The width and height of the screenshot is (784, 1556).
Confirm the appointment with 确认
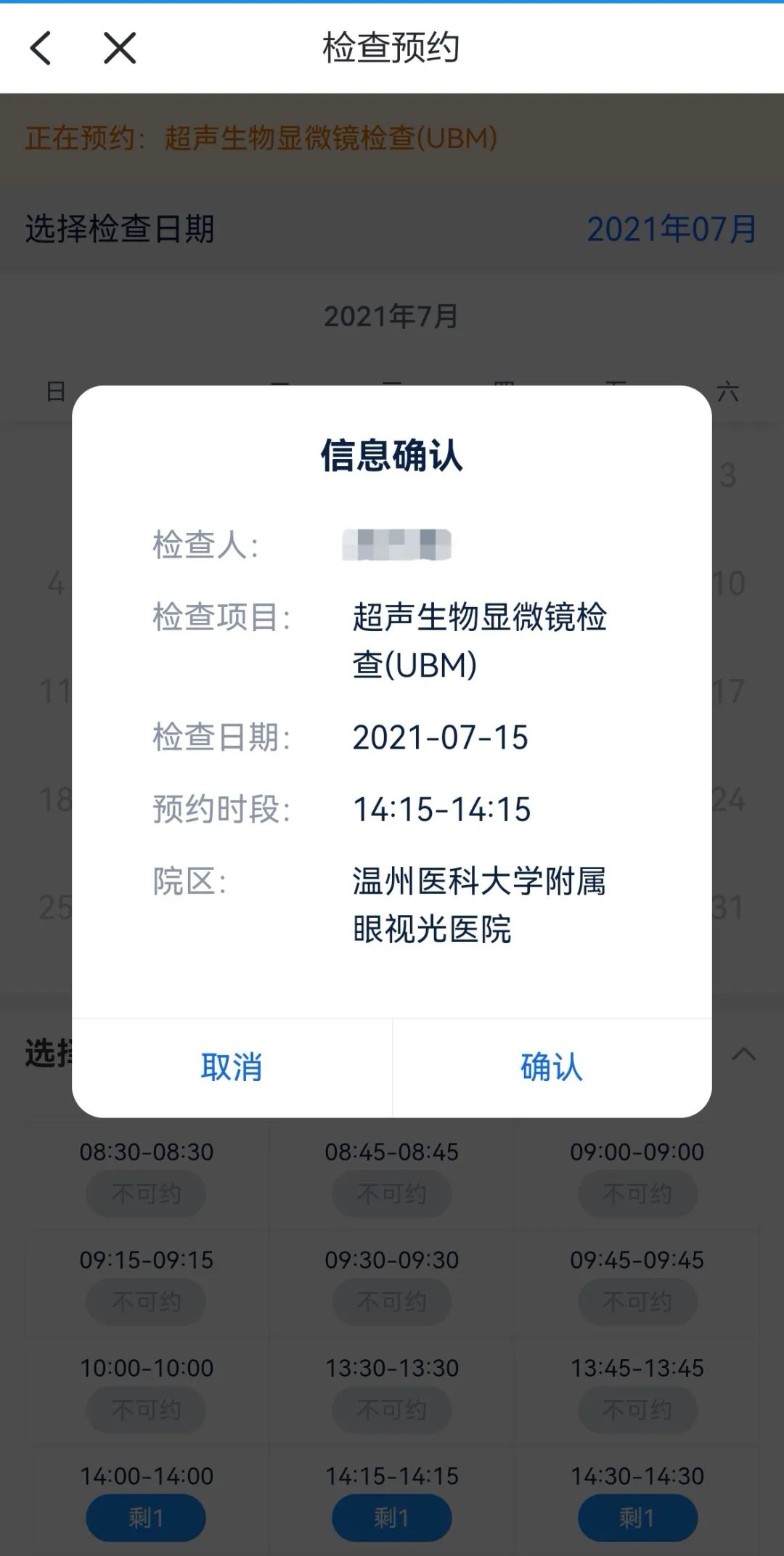pyautogui.click(x=552, y=1067)
